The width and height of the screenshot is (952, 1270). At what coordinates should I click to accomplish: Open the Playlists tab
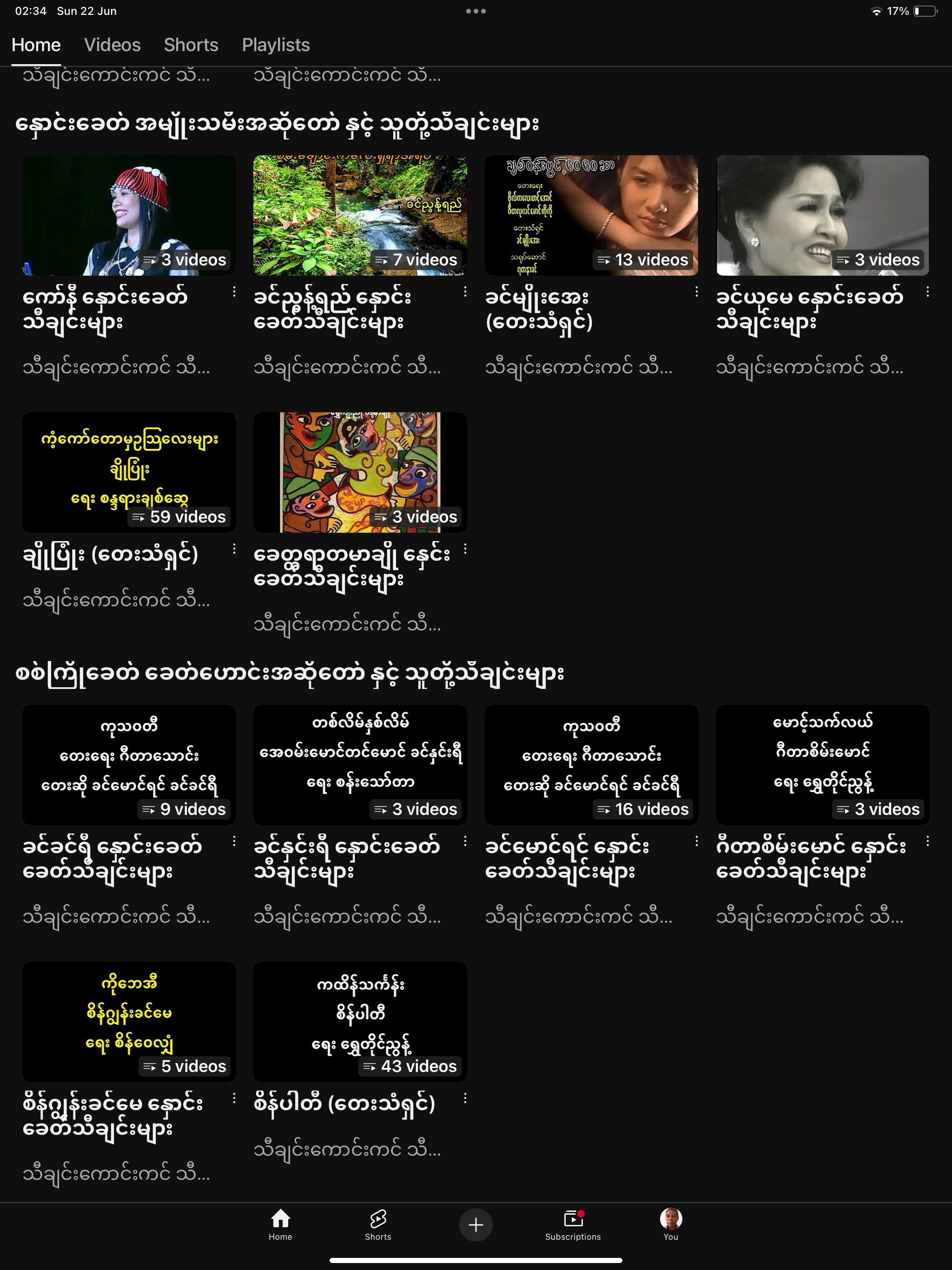click(276, 45)
